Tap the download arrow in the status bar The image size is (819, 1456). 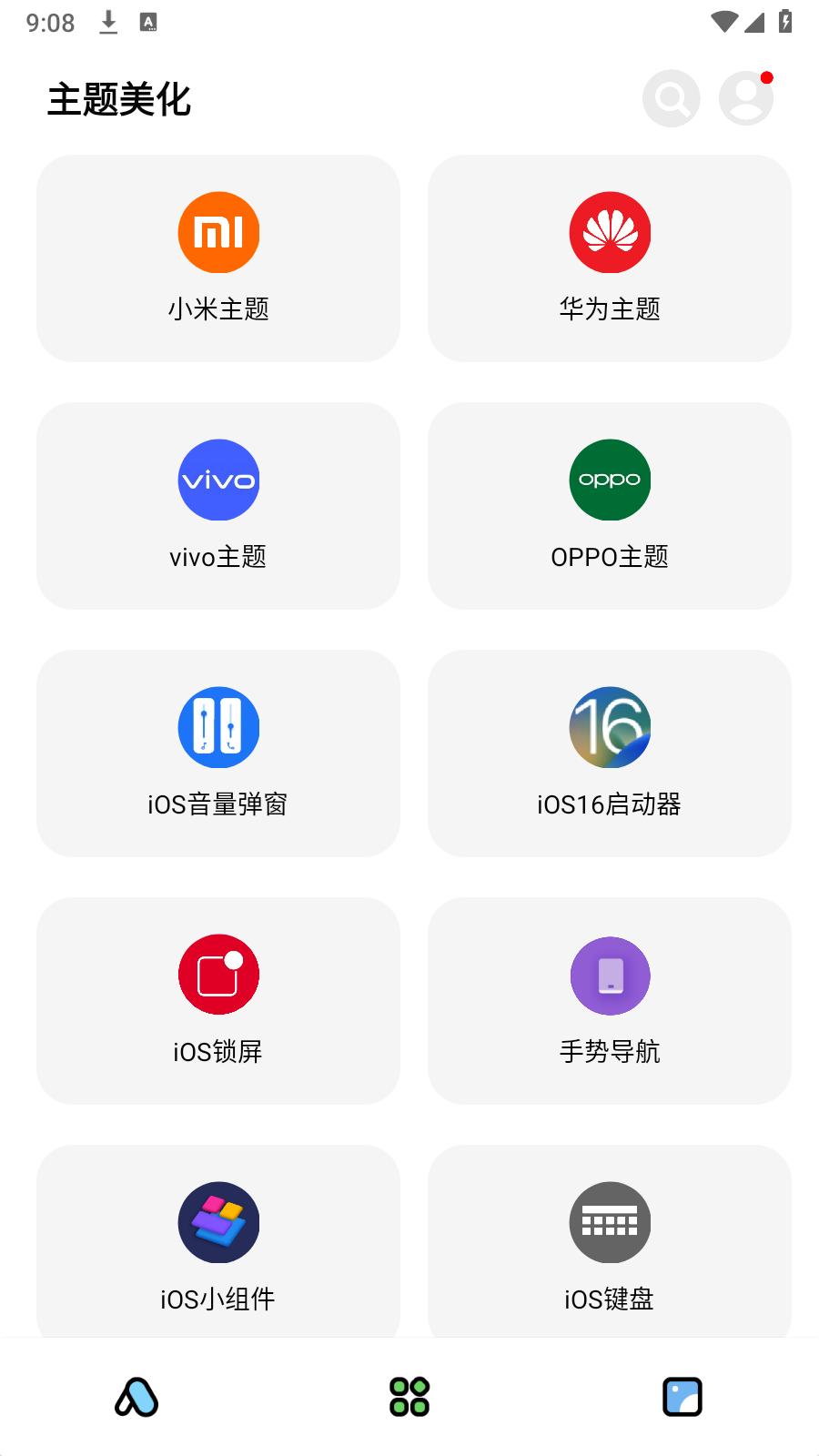point(108,22)
